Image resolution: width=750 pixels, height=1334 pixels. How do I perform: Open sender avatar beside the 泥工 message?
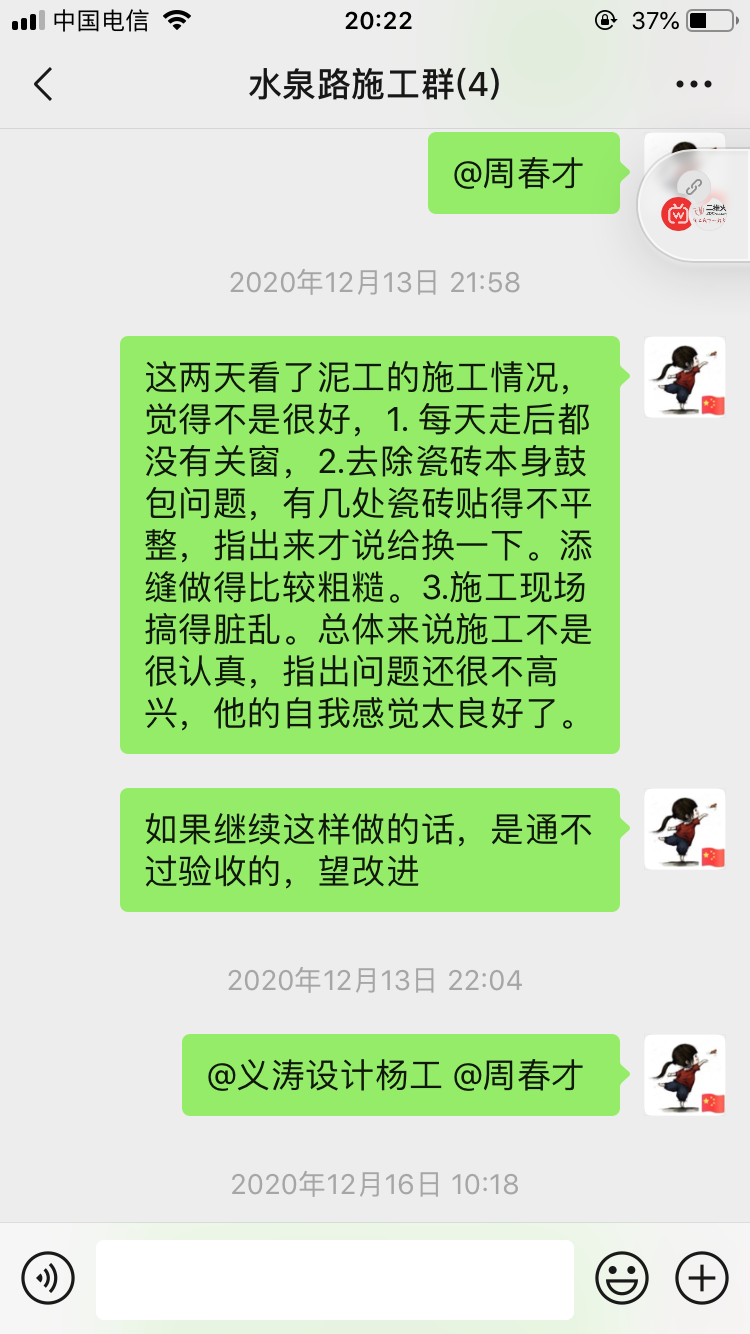pos(684,377)
